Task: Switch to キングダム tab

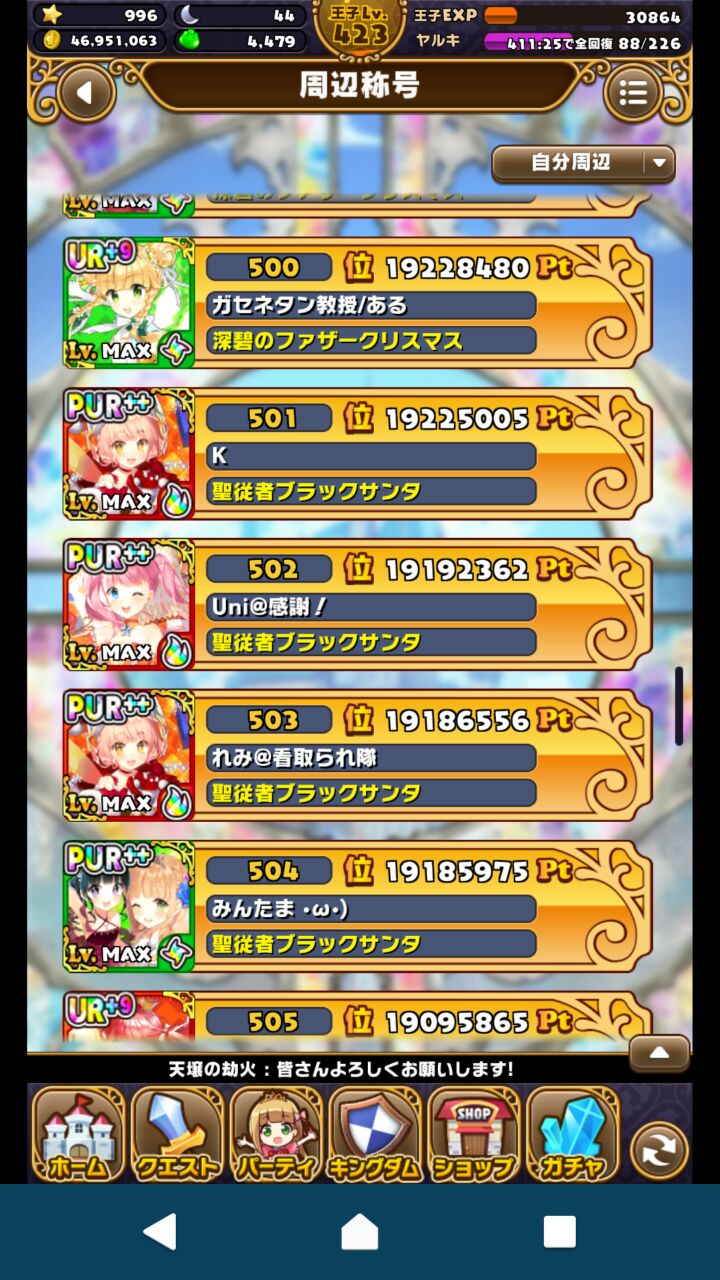Action: (375, 1134)
